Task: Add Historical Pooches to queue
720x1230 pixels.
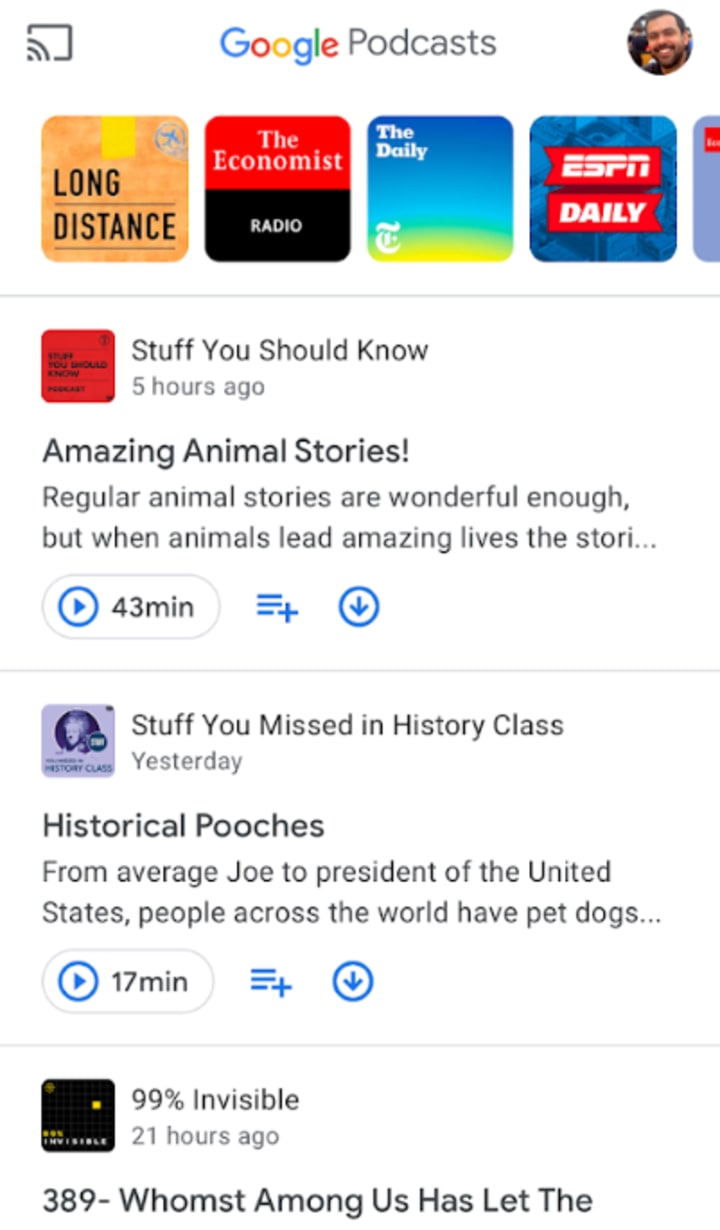Action: pos(270,982)
